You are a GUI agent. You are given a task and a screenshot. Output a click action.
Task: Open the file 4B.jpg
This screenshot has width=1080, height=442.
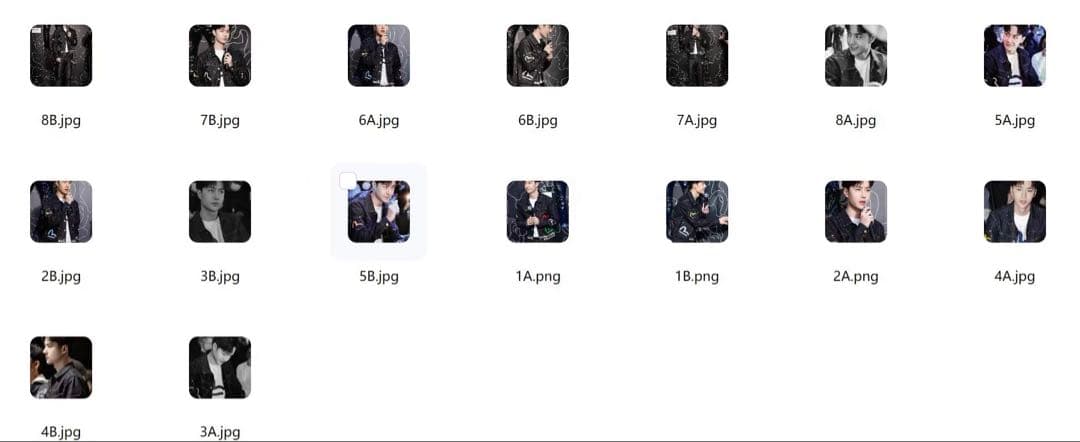point(61,368)
